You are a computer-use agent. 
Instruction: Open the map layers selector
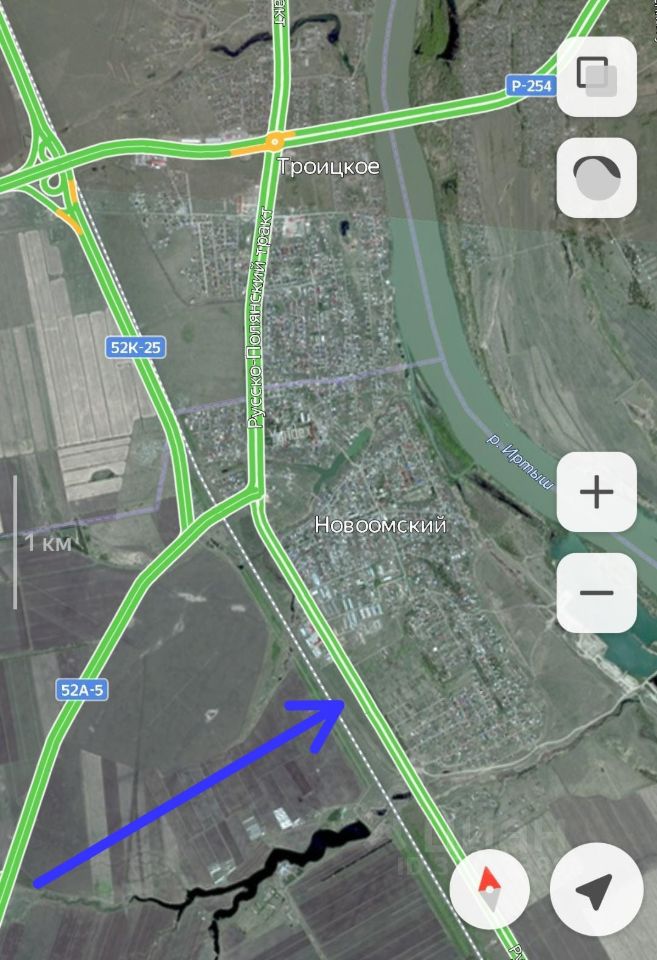click(597, 77)
